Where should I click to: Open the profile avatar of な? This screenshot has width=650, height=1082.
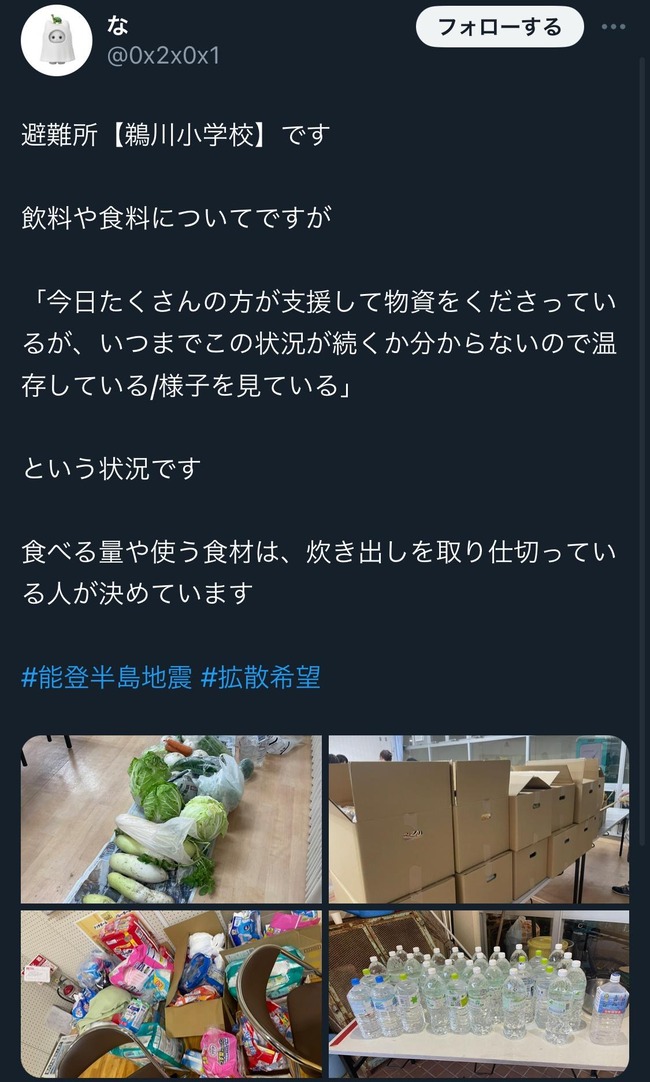[57, 40]
